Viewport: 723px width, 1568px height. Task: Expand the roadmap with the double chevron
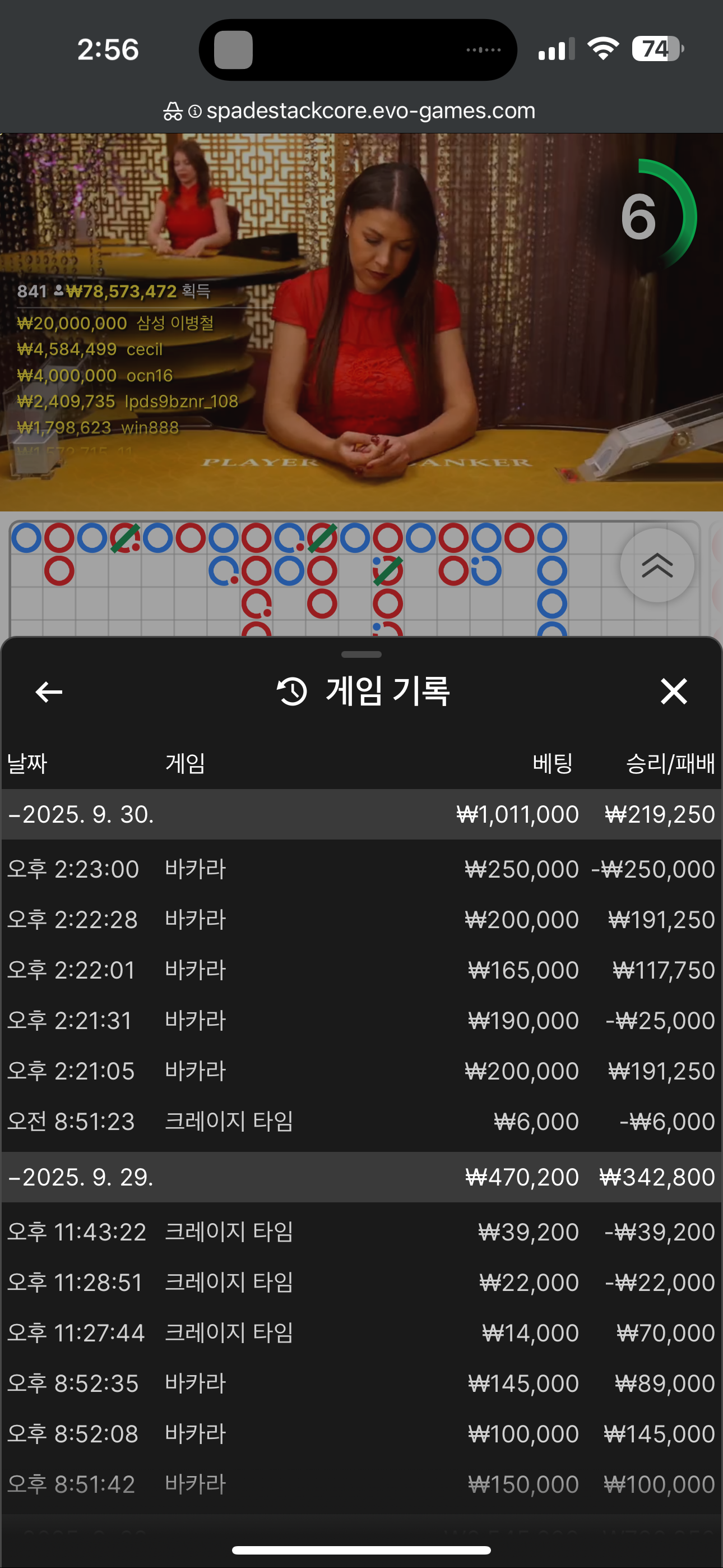tap(657, 565)
